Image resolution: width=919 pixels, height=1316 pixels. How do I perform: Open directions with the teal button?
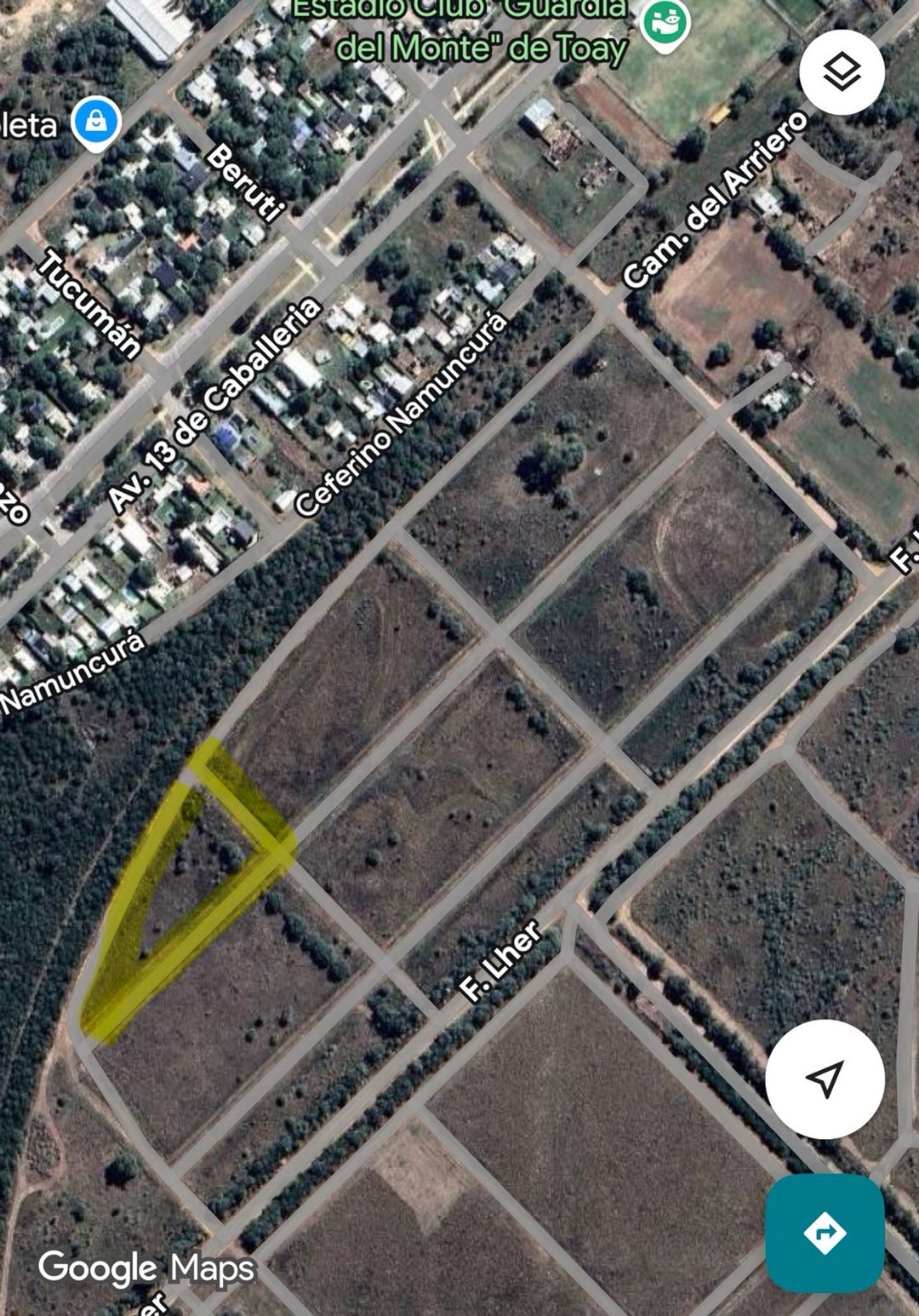tap(825, 1233)
